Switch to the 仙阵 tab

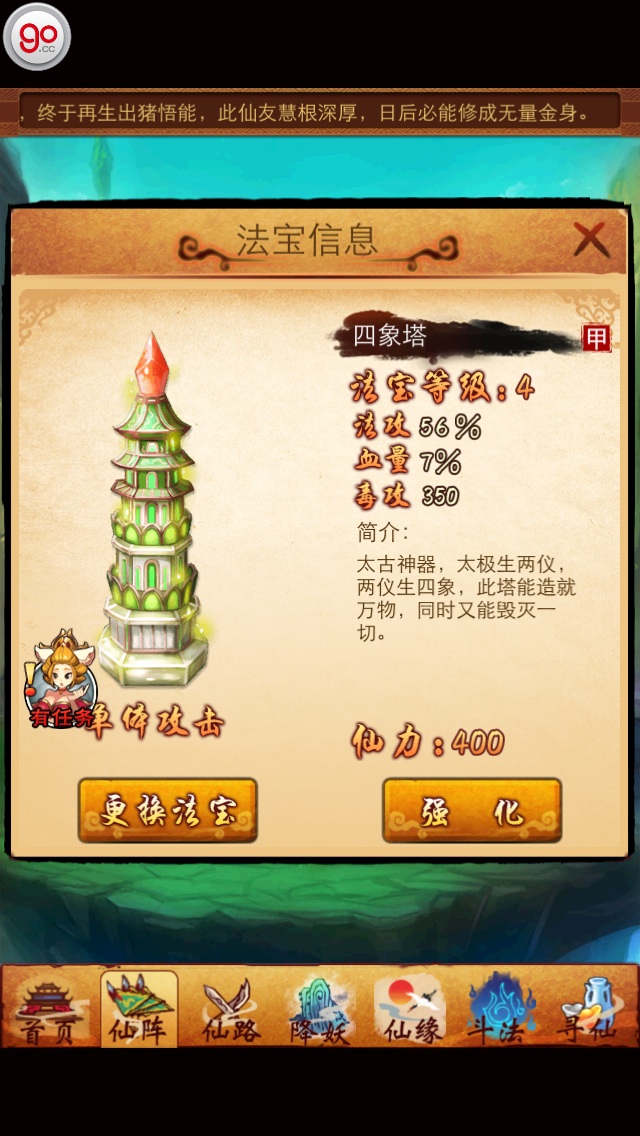click(x=139, y=1010)
